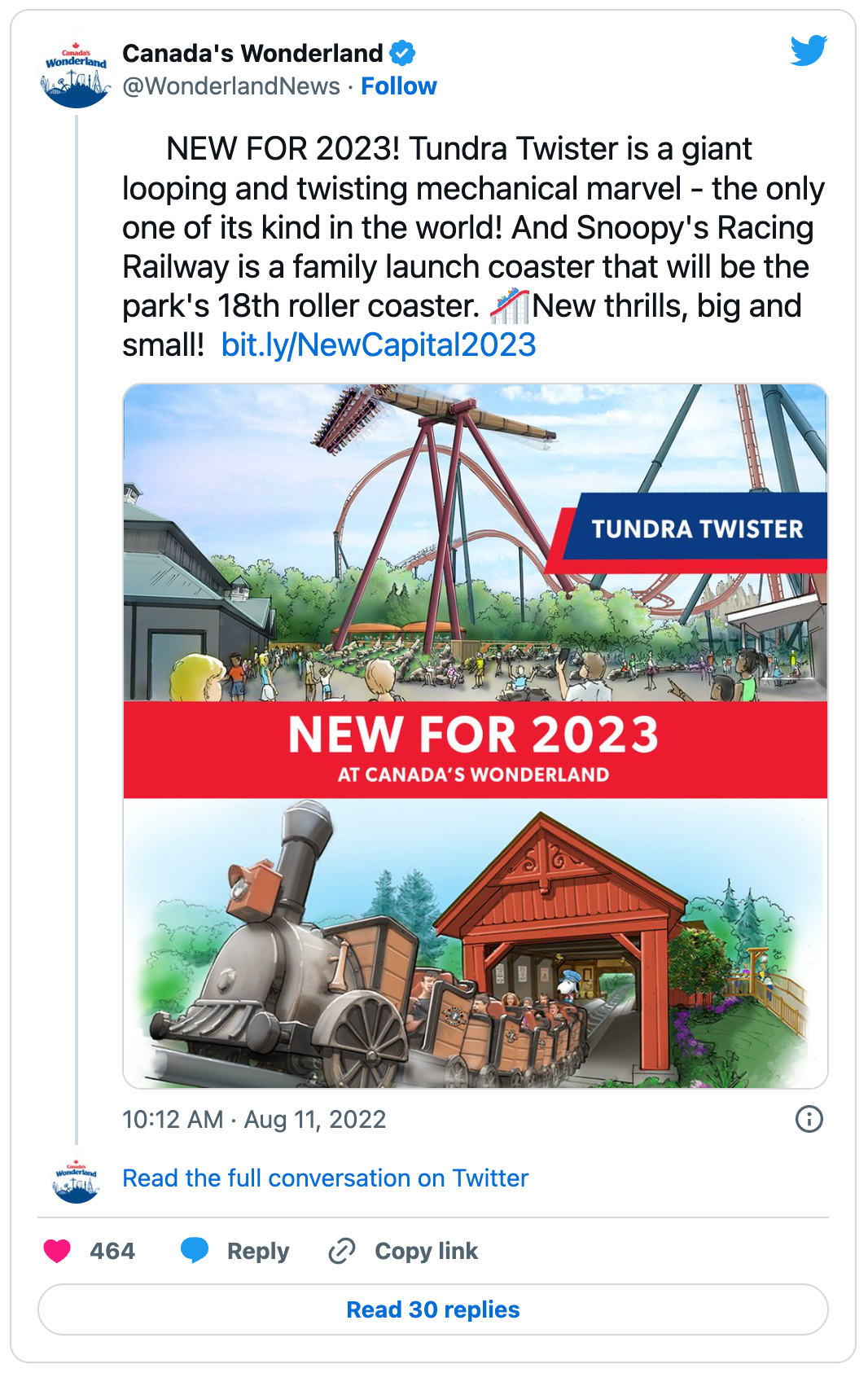This screenshot has height=1373, width=868.
Task: Read the full conversation on Twitter
Action: 325,1178
